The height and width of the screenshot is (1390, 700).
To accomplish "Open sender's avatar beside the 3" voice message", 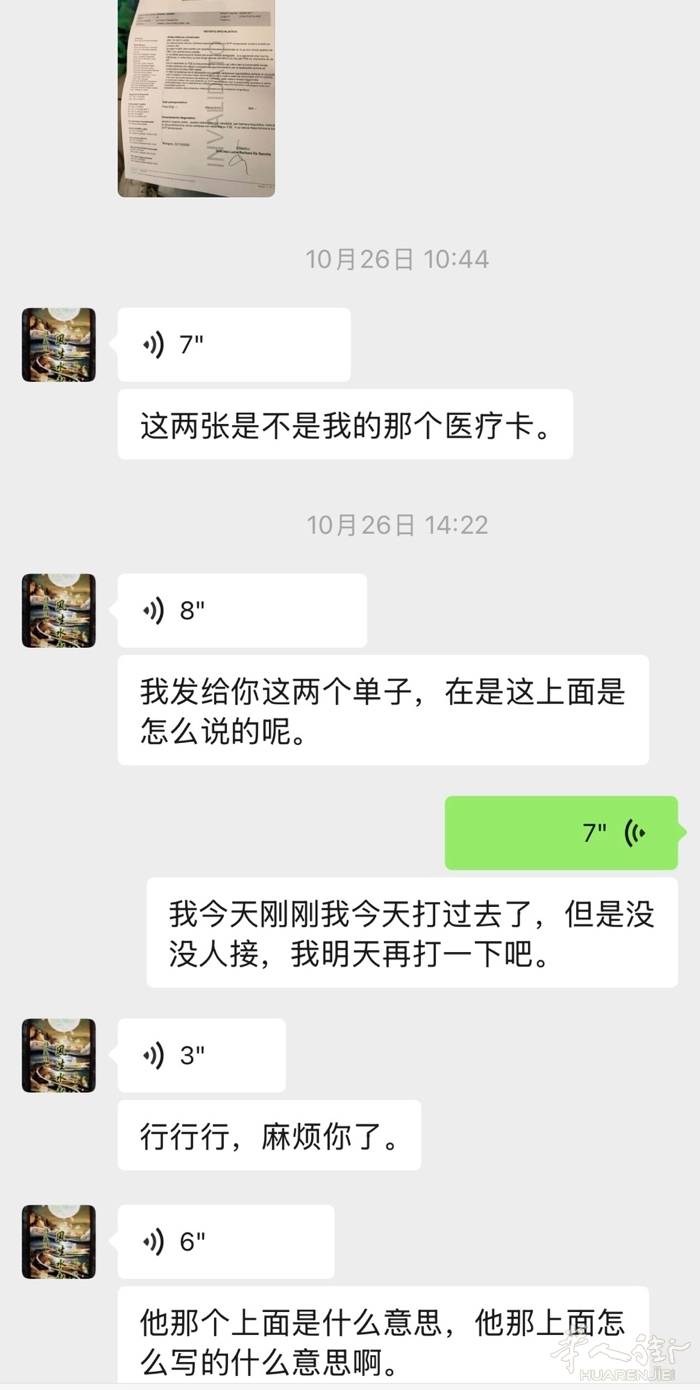I will click(x=59, y=1055).
